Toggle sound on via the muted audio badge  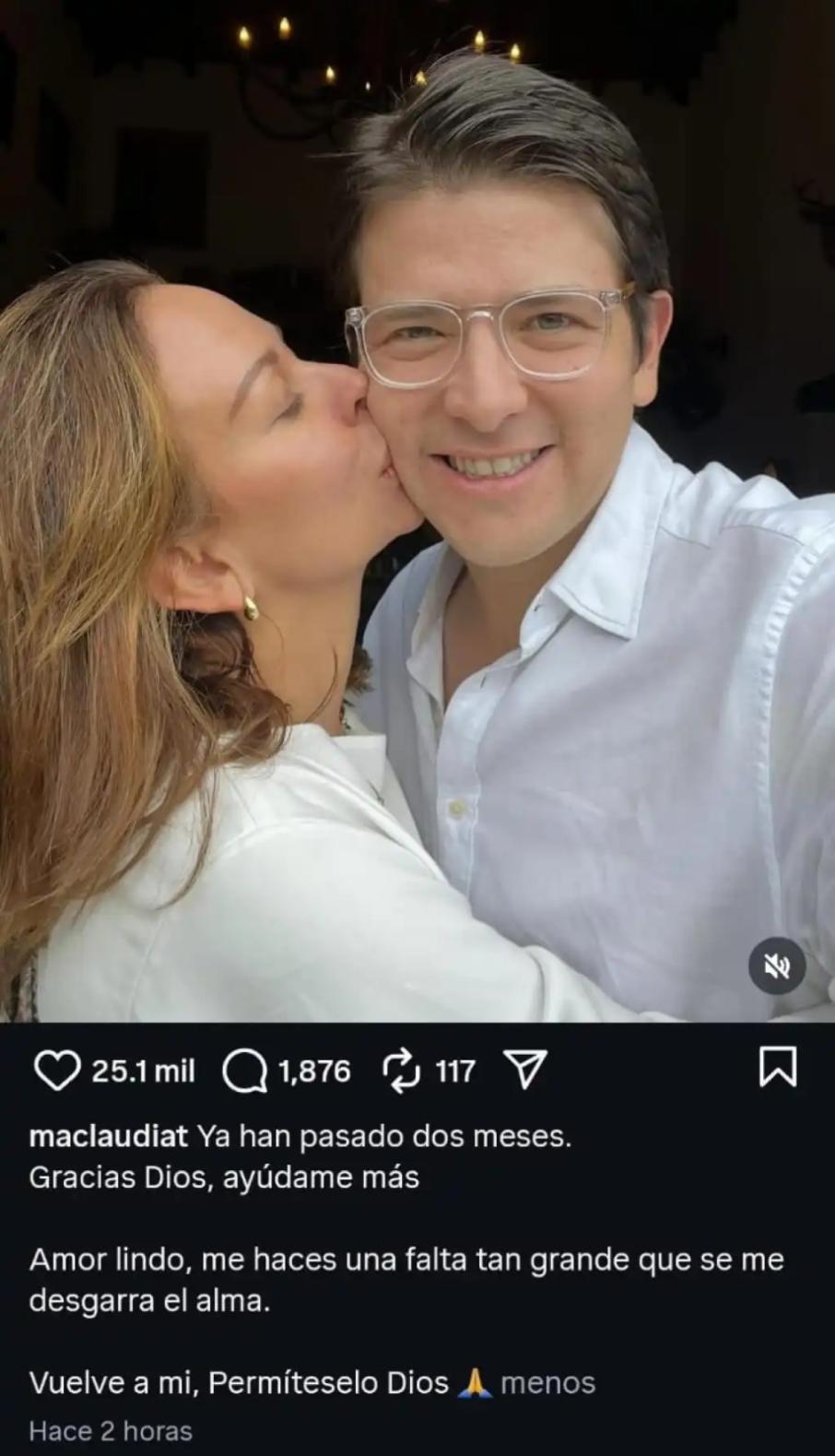(777, 966)
